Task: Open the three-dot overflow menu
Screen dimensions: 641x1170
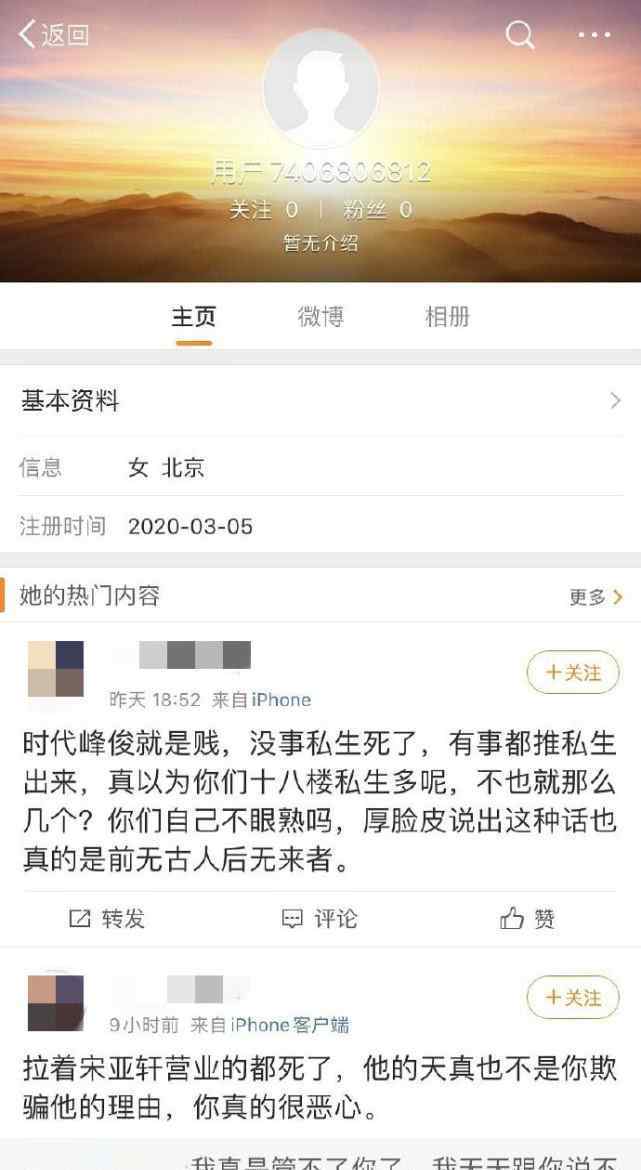Action: click(x=594, y=34)
